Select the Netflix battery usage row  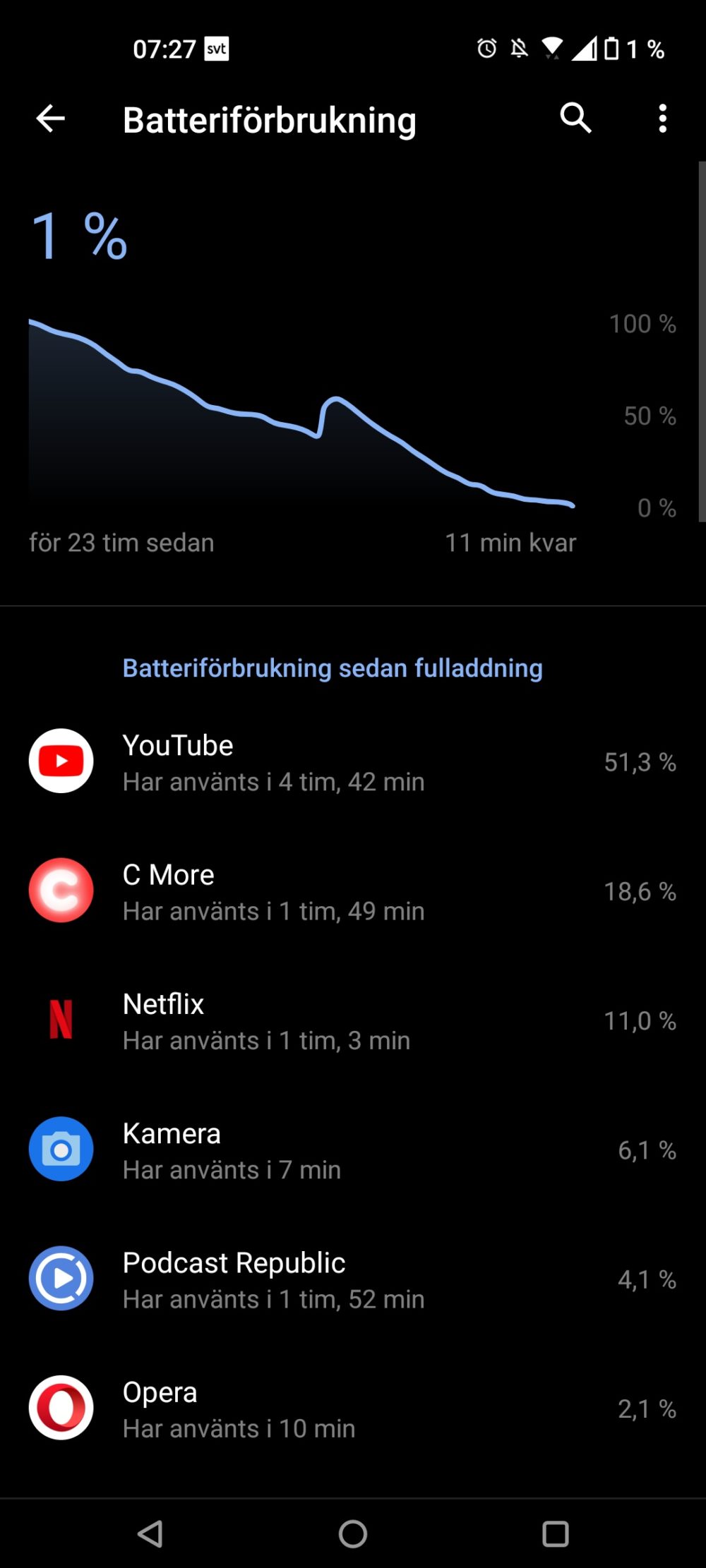pyautogui.click(x=353, y=1021)
